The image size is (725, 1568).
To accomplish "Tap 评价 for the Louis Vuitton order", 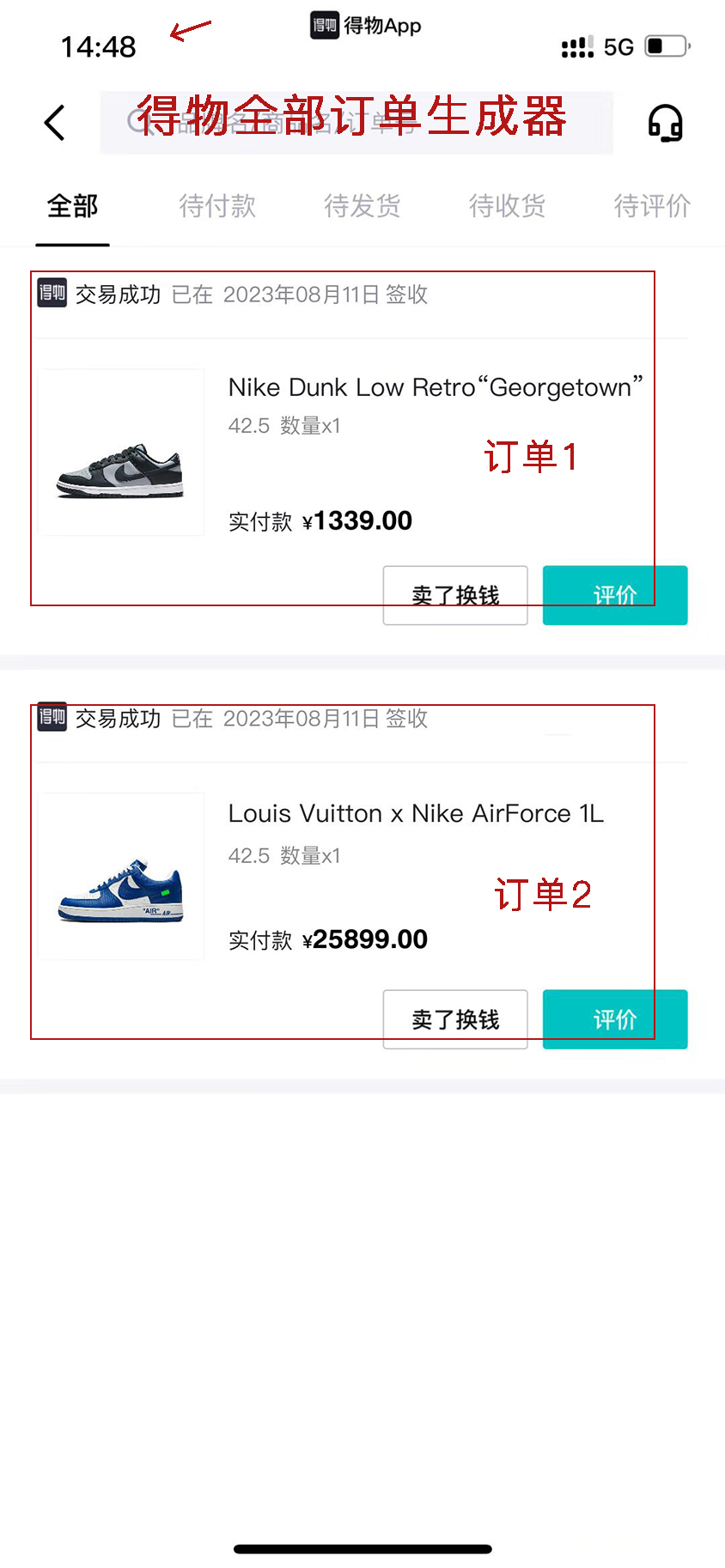I will tap(615, 1019).
